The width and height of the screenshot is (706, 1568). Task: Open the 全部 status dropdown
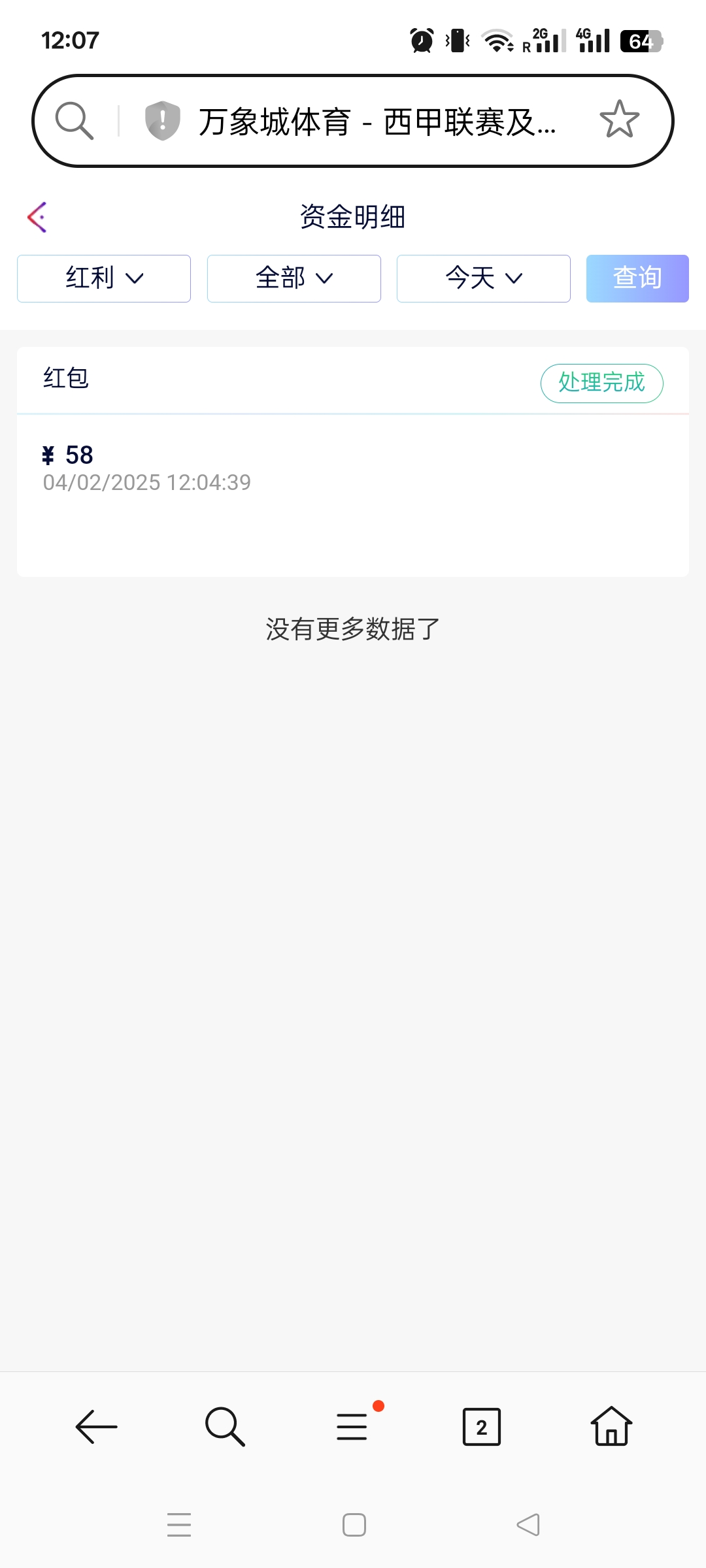(x=294, y=278)
